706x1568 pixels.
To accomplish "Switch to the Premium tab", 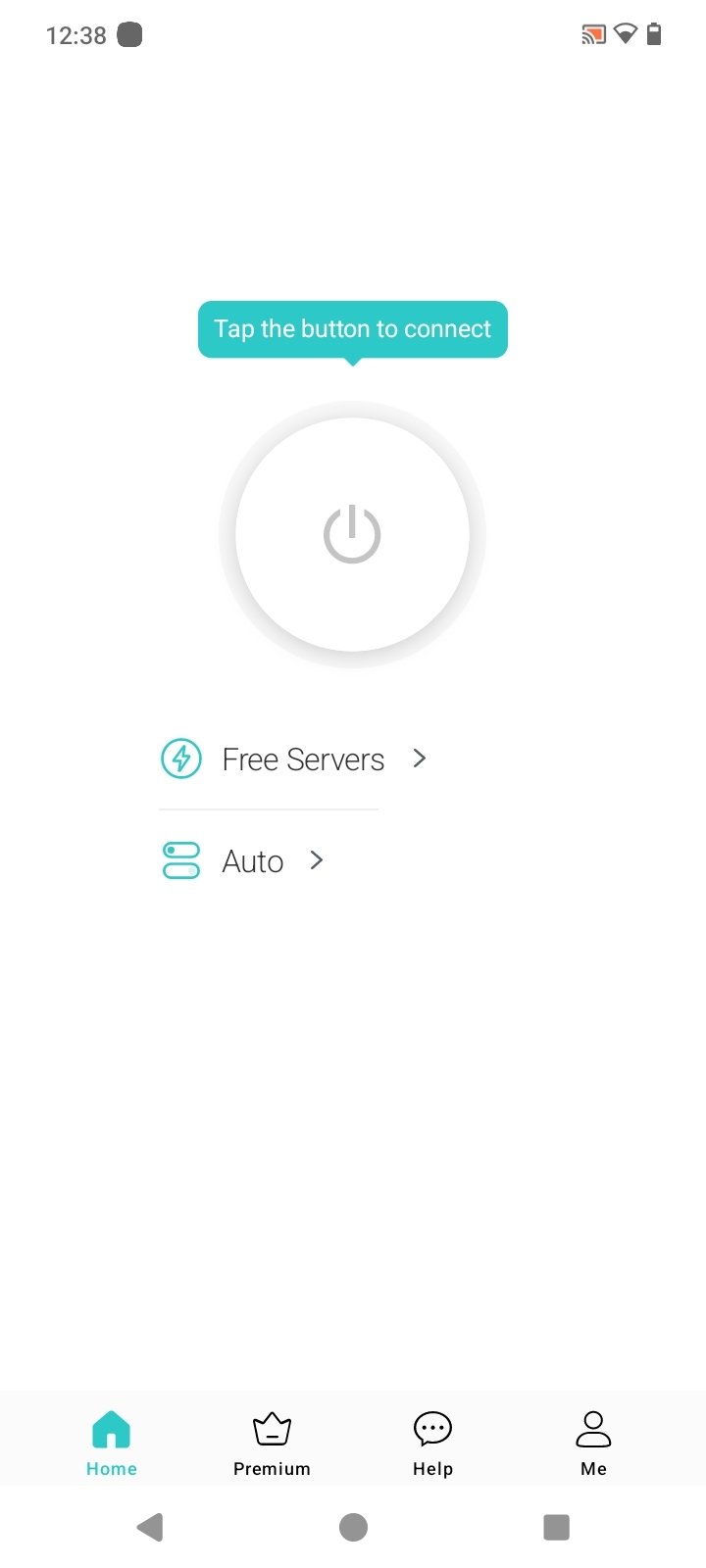I will coord(272,1443).
